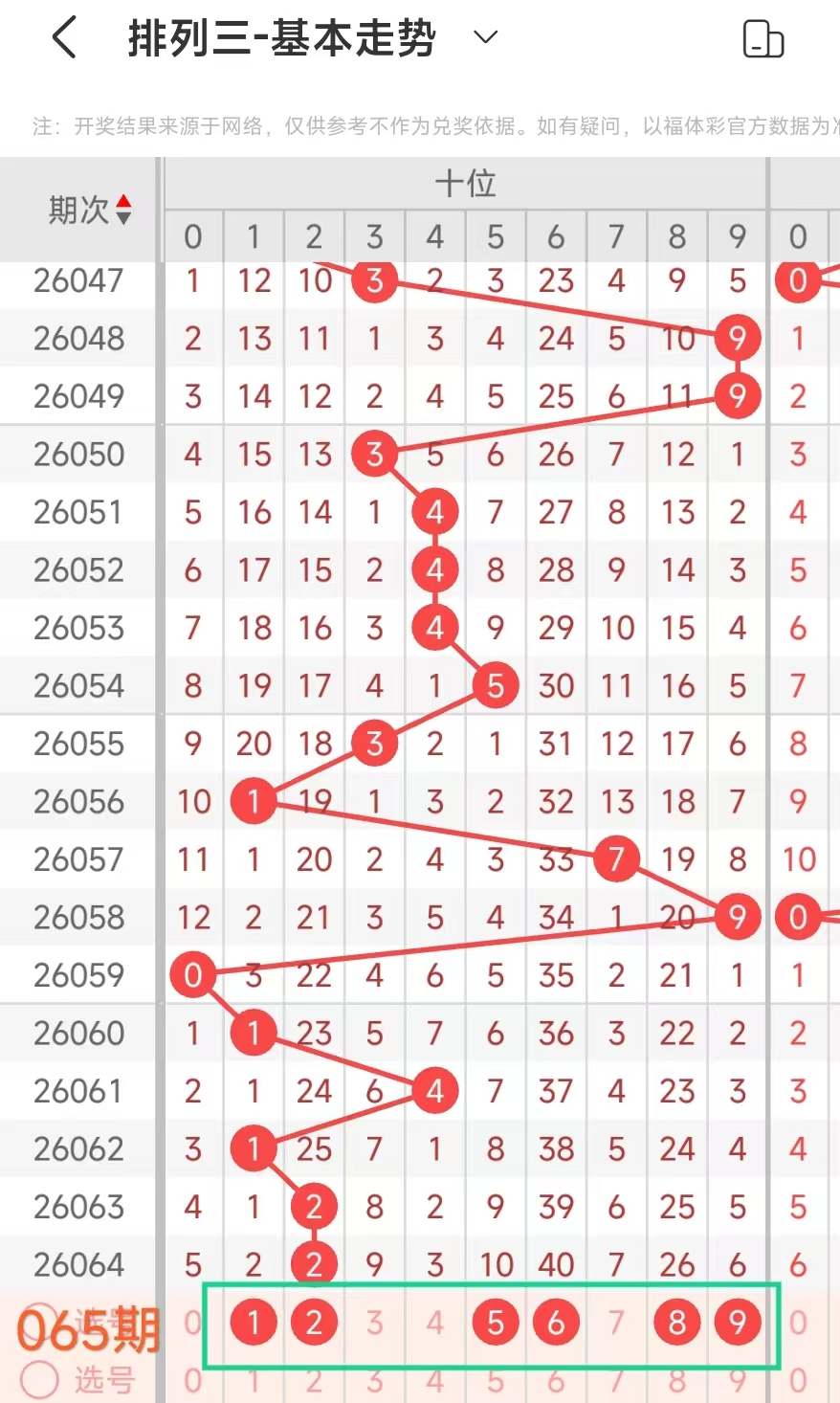Deselect red ball 9 in the green-boxed selection row

pos(737,1323)
